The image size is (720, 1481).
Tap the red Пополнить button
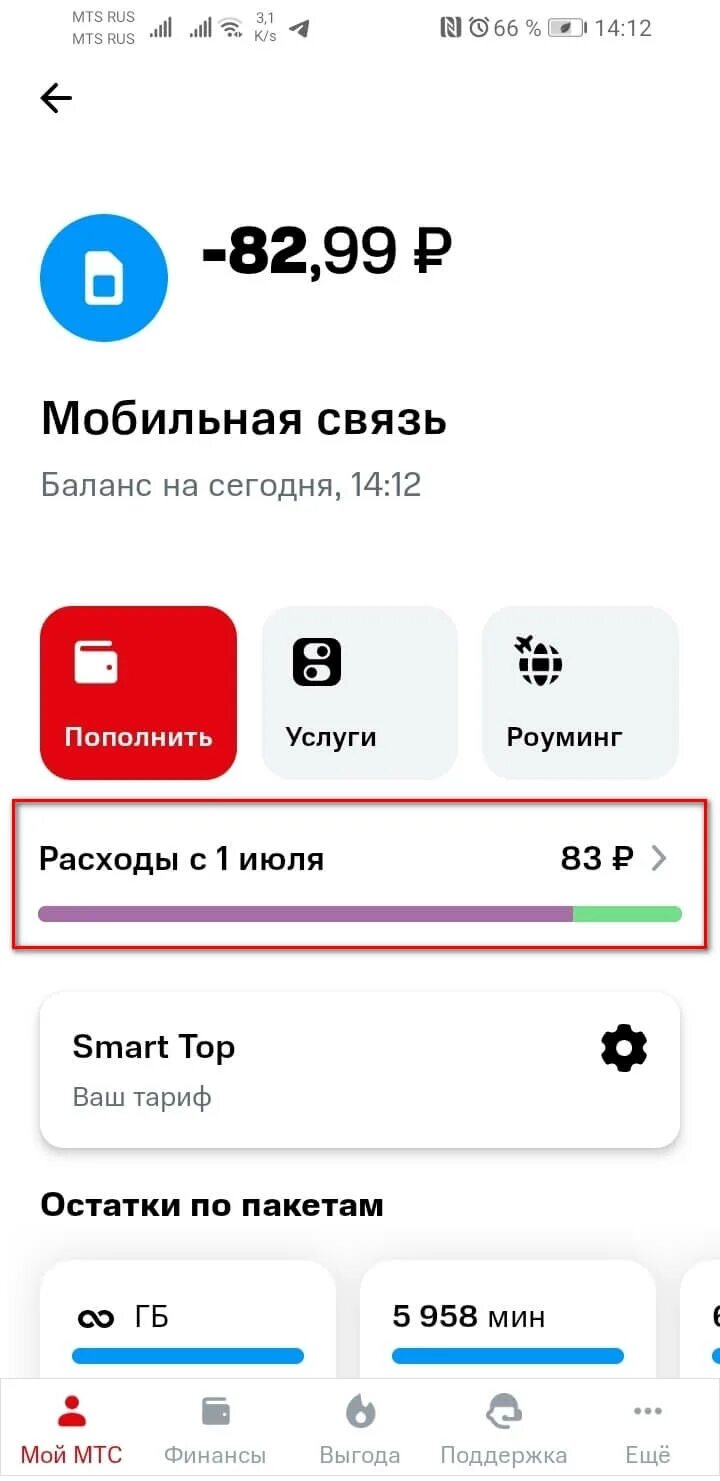pyautogui.click(x=139, y=692)
